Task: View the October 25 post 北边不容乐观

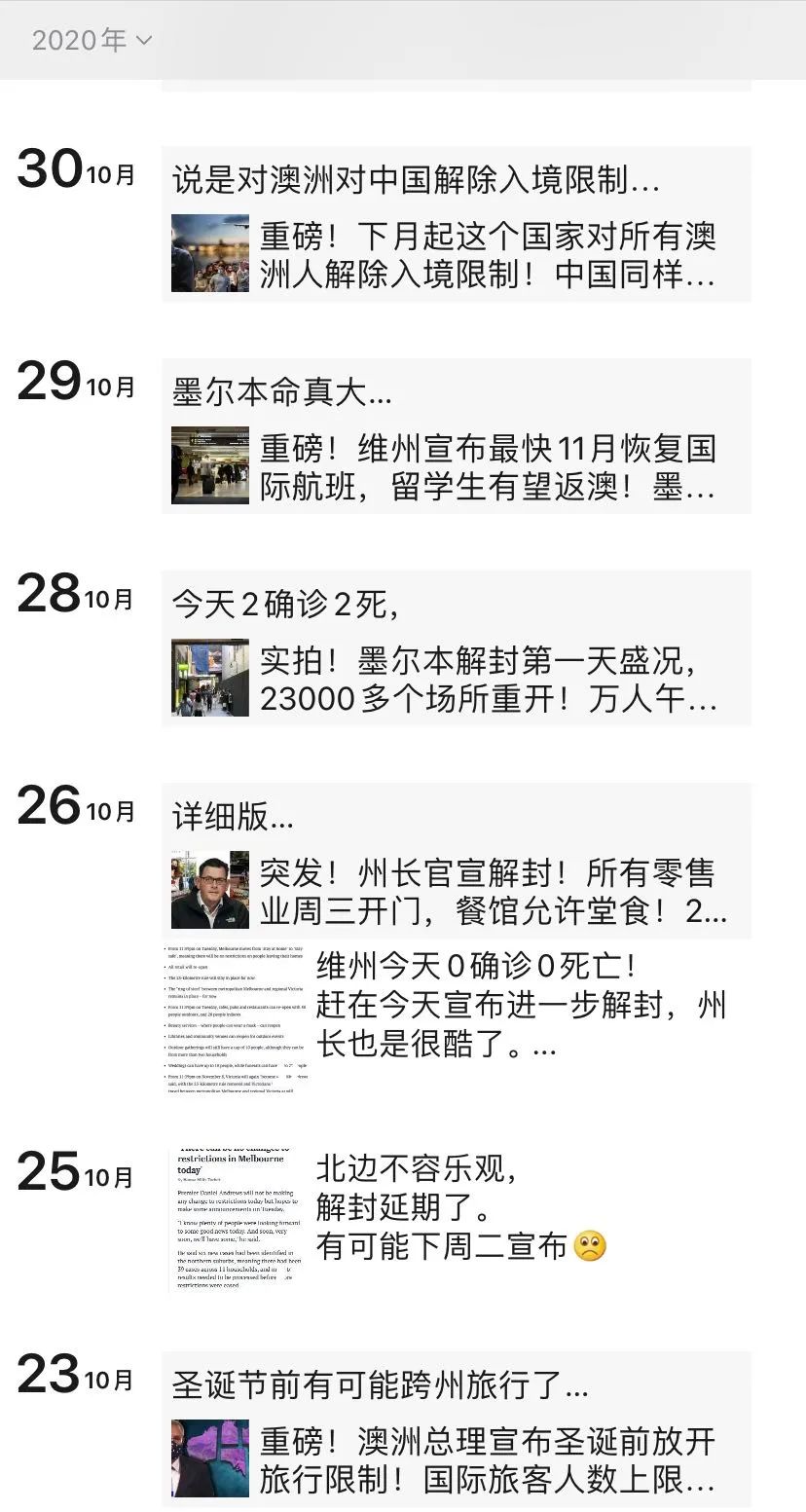Action: (458, 1207)
